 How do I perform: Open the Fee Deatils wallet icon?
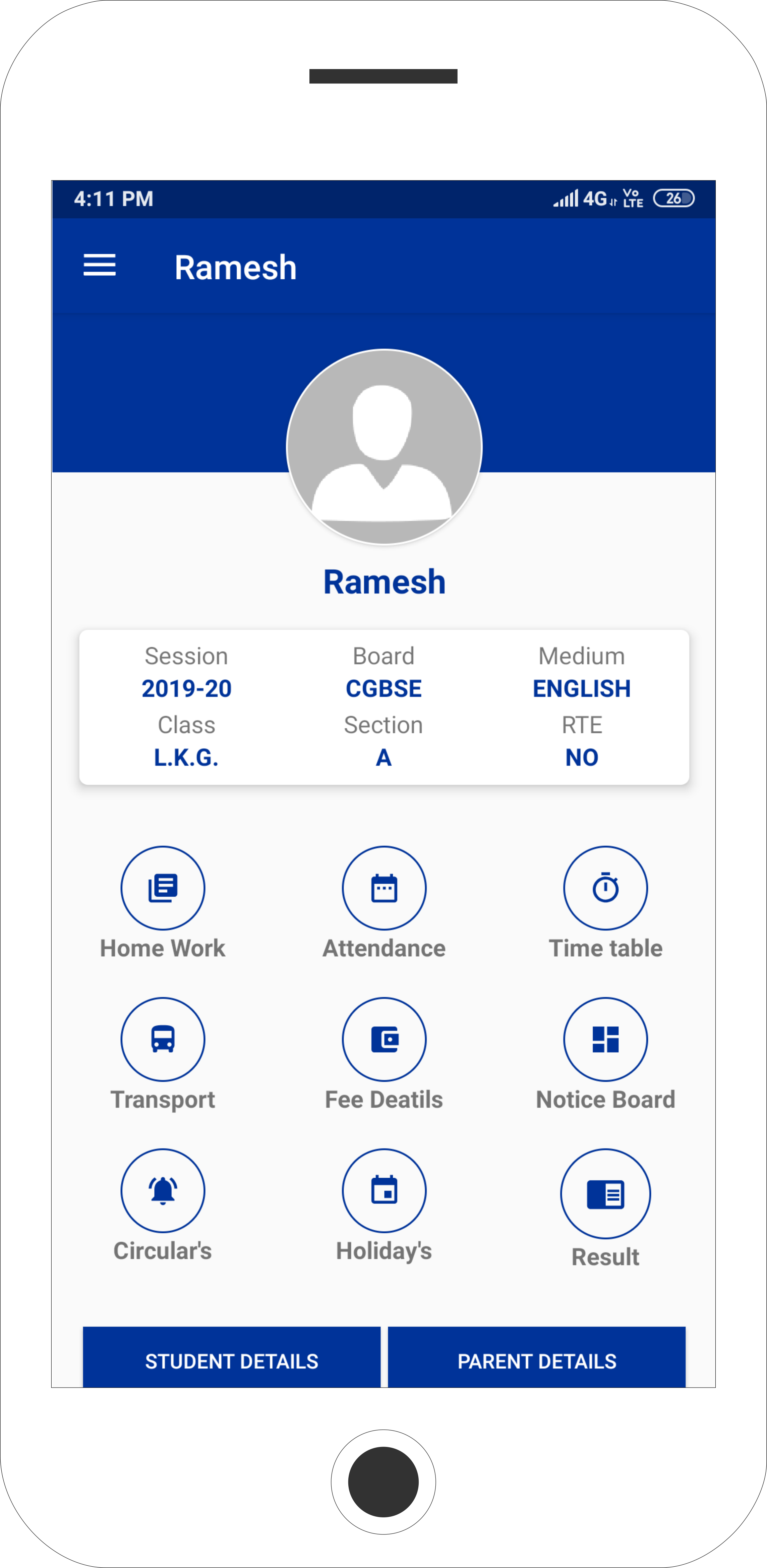pos(383,1039)
